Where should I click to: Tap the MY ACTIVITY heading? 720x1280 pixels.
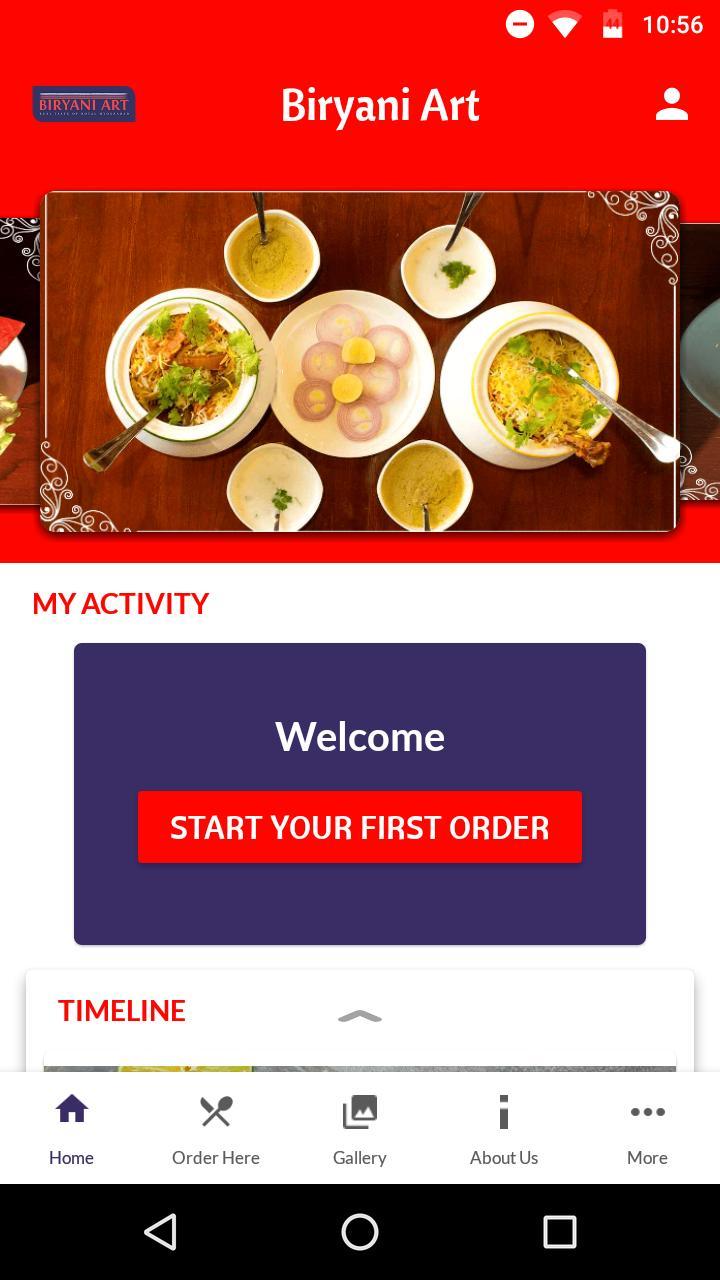120,603
